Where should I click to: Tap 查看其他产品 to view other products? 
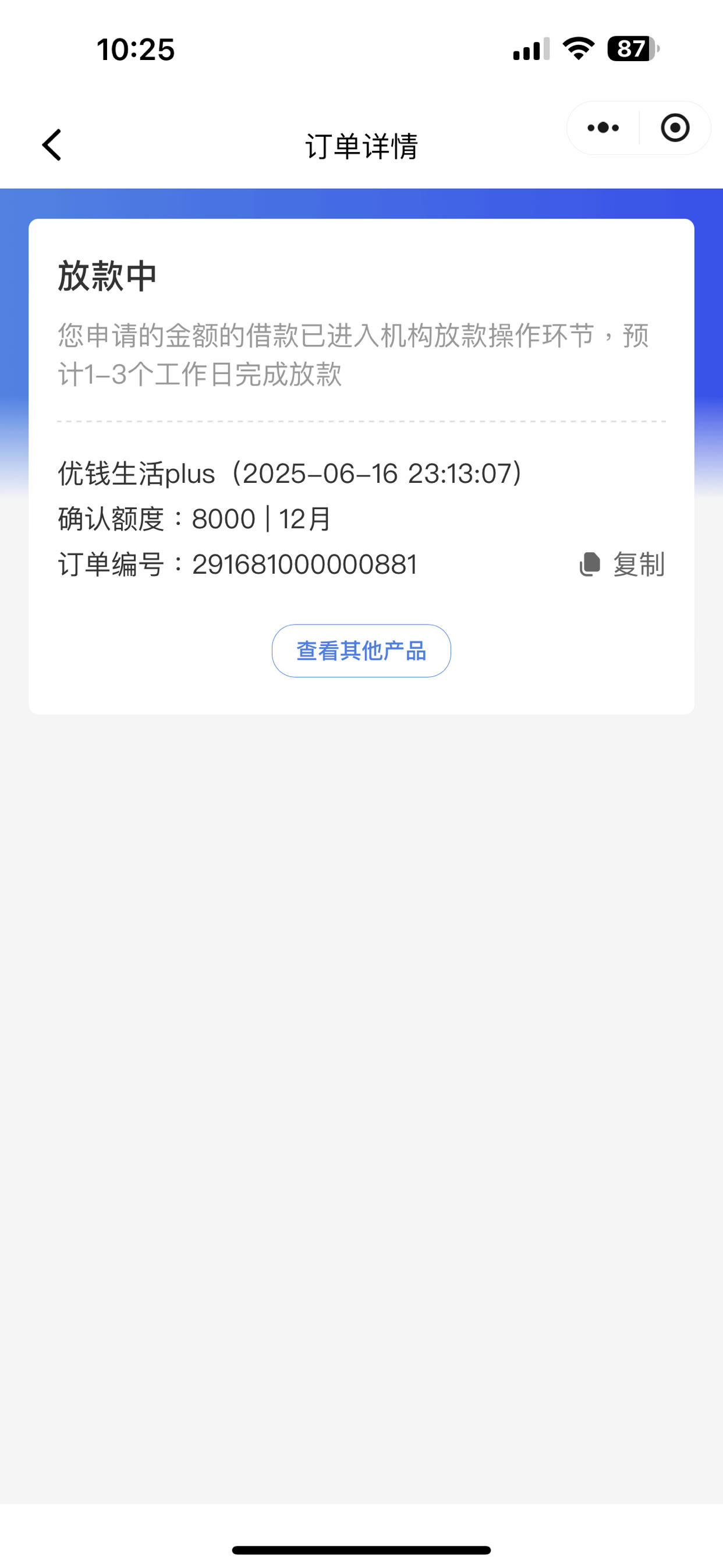click(361, 651)
